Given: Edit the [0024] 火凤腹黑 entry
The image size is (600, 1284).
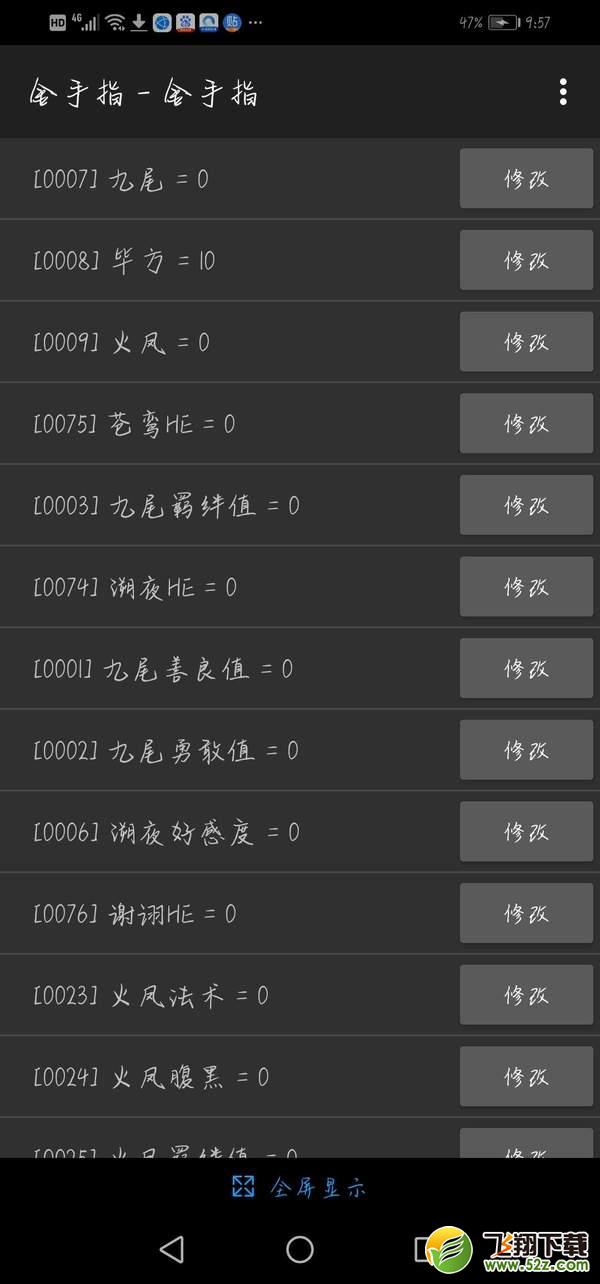Looking at the screenshot, I should click(526, 1077).
